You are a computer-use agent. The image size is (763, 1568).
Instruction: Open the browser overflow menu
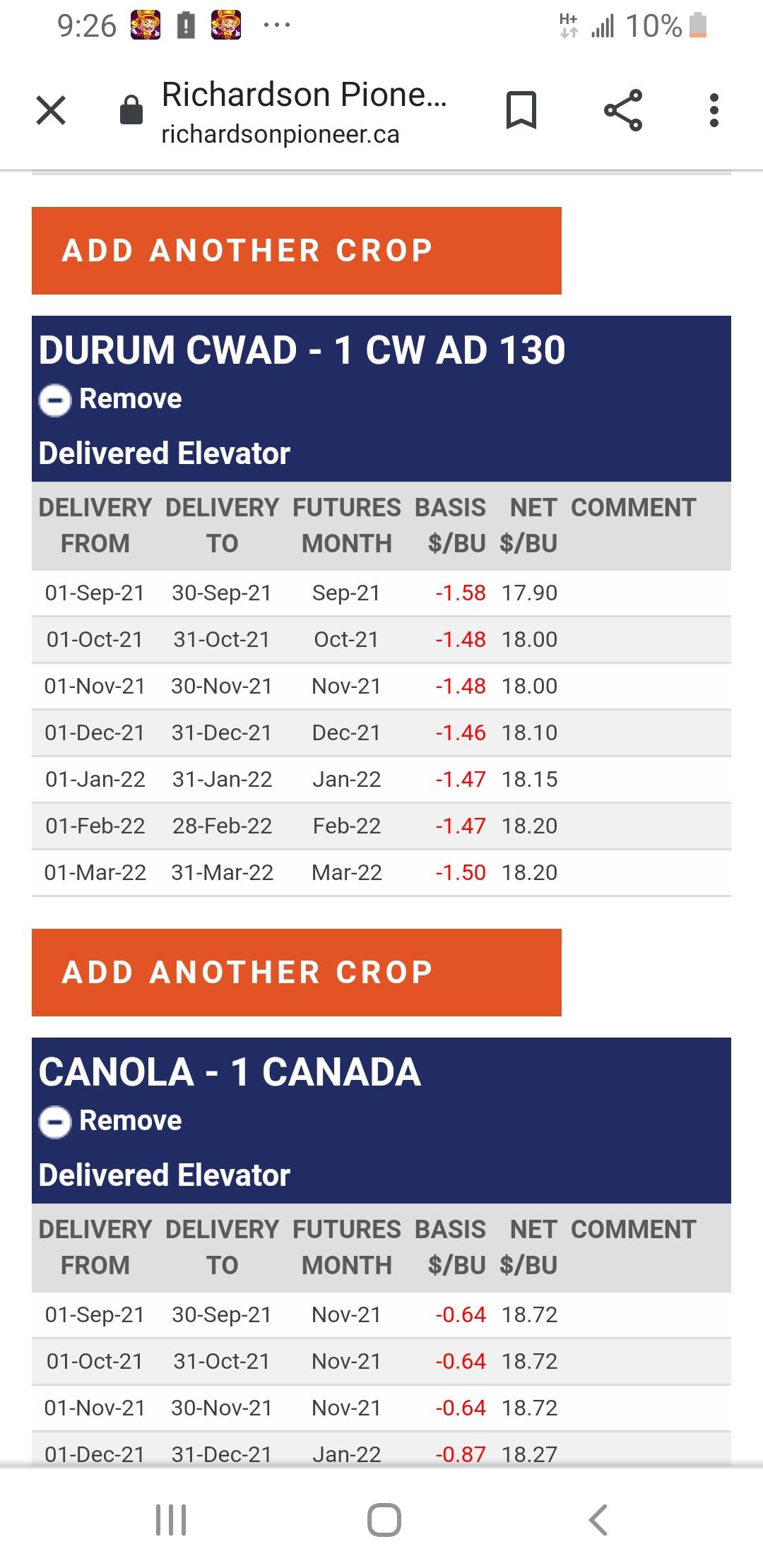[x=714, y=110]
